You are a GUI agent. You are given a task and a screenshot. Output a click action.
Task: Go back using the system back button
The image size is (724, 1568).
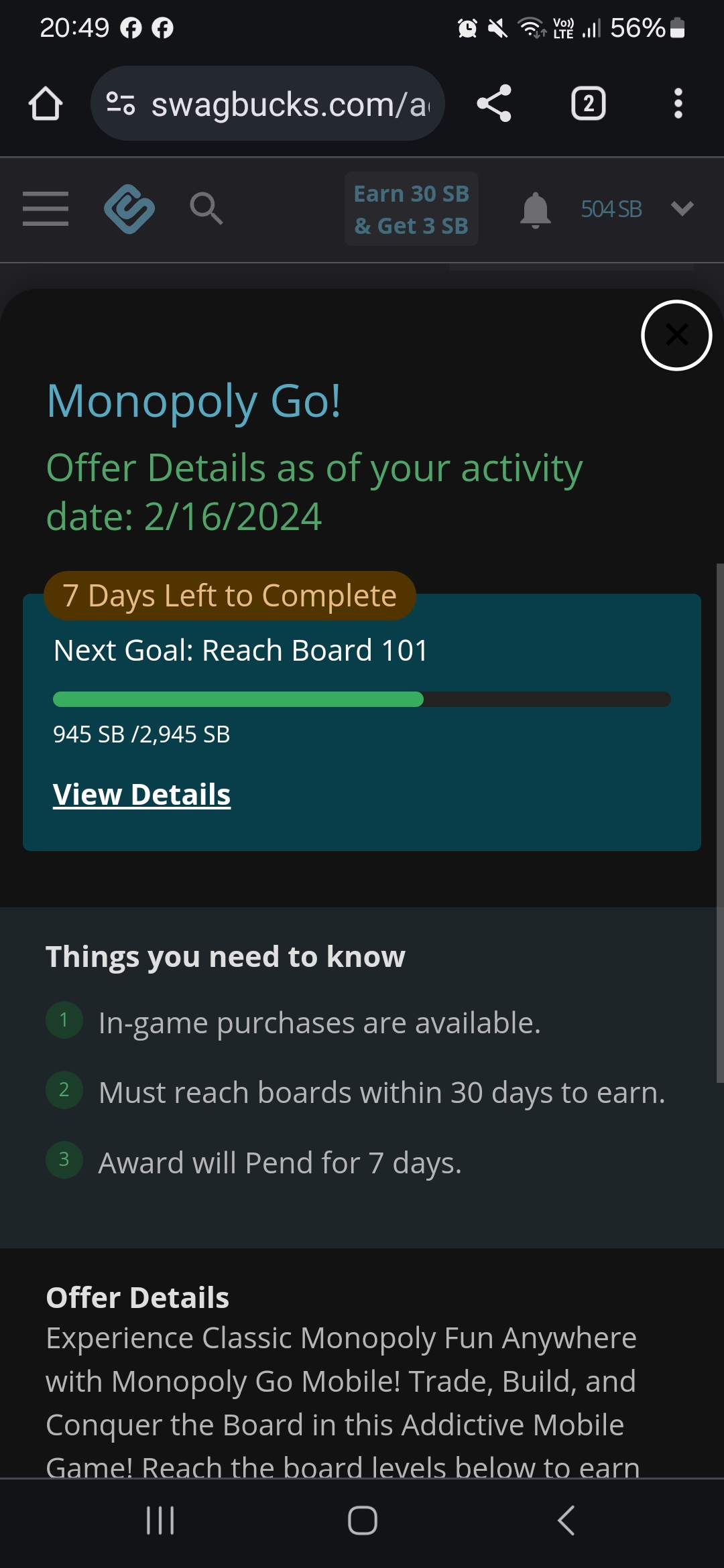click(566, 1520)
